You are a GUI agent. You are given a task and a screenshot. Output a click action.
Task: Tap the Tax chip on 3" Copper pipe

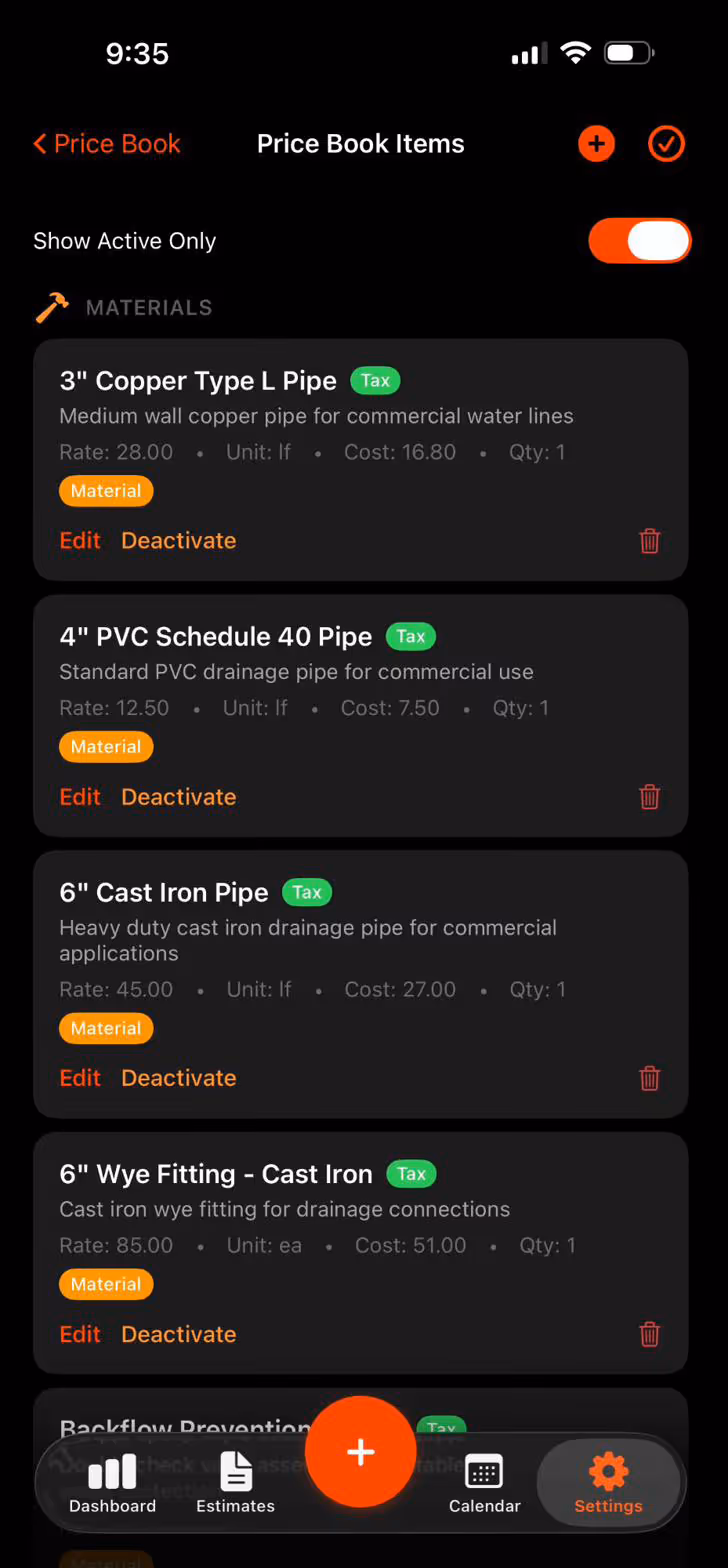375,380
